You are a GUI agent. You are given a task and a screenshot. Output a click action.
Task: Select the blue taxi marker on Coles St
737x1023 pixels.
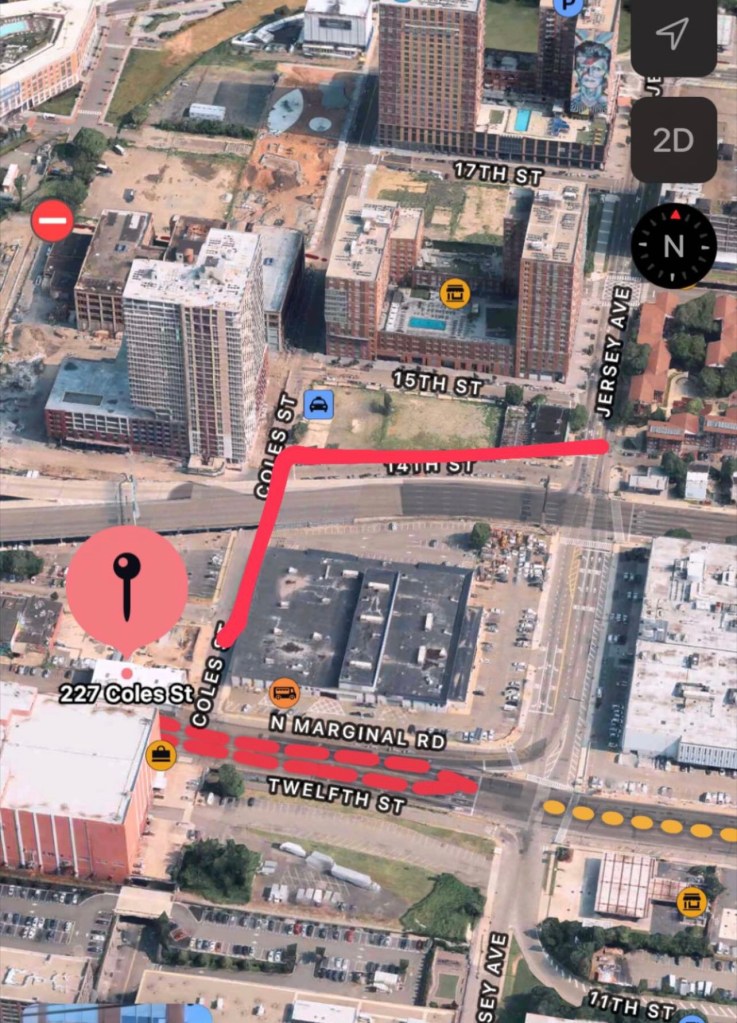click(318, 405)
